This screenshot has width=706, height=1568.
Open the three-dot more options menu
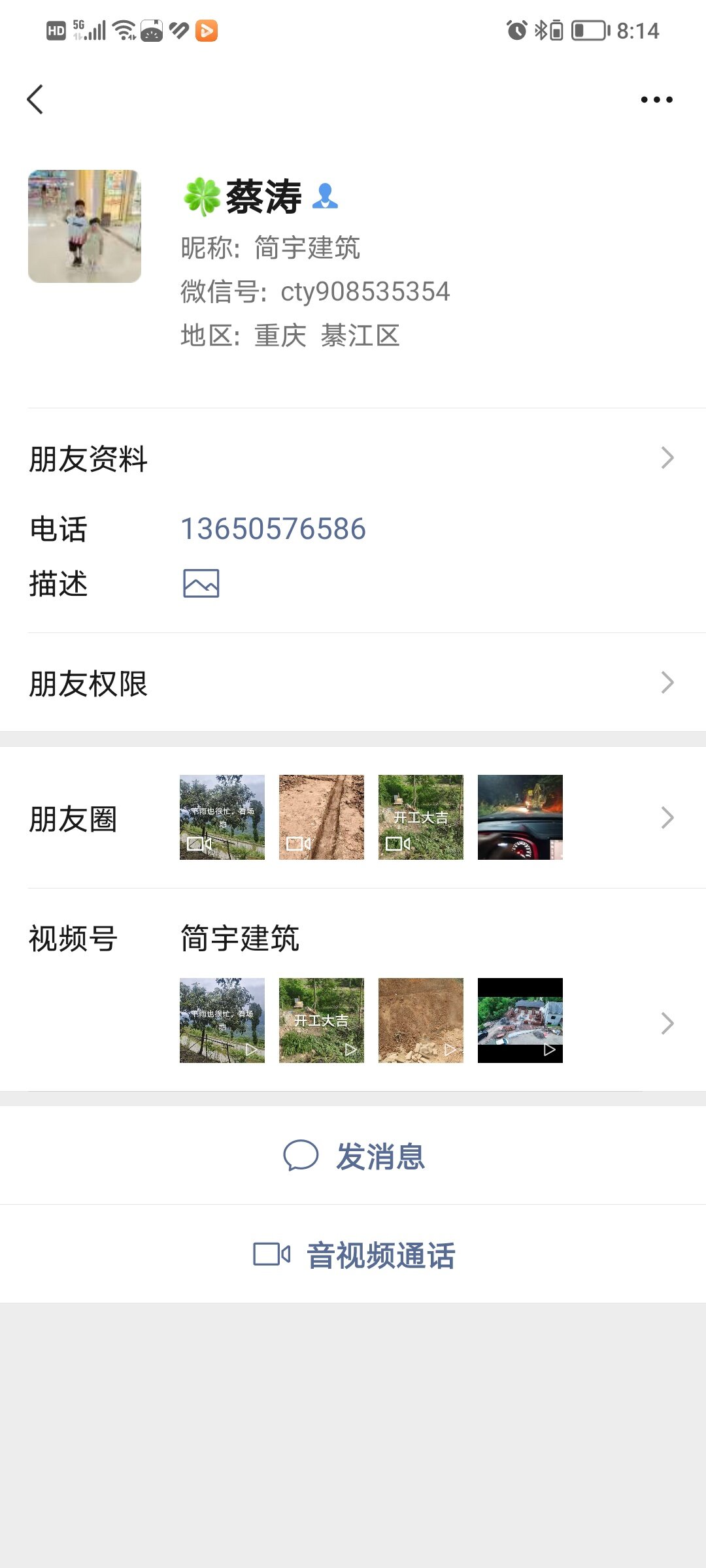[x=656, y=99]
